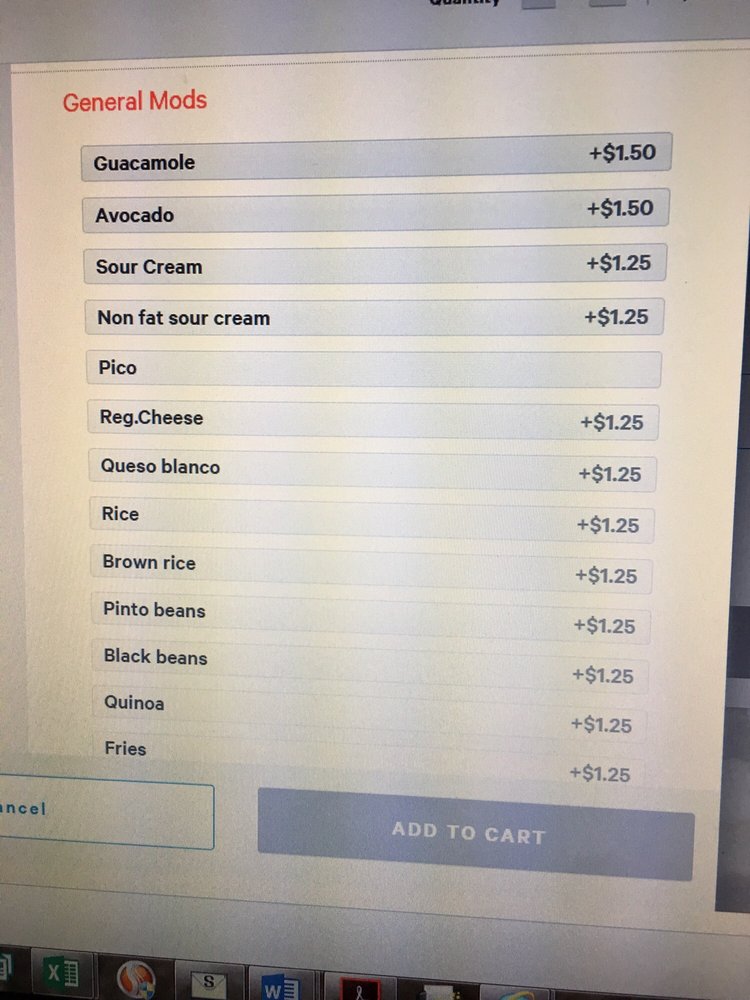This screenshot has height=1000, width=750.
Task: Select the Avocado add-on
Action: coord(376,210)
